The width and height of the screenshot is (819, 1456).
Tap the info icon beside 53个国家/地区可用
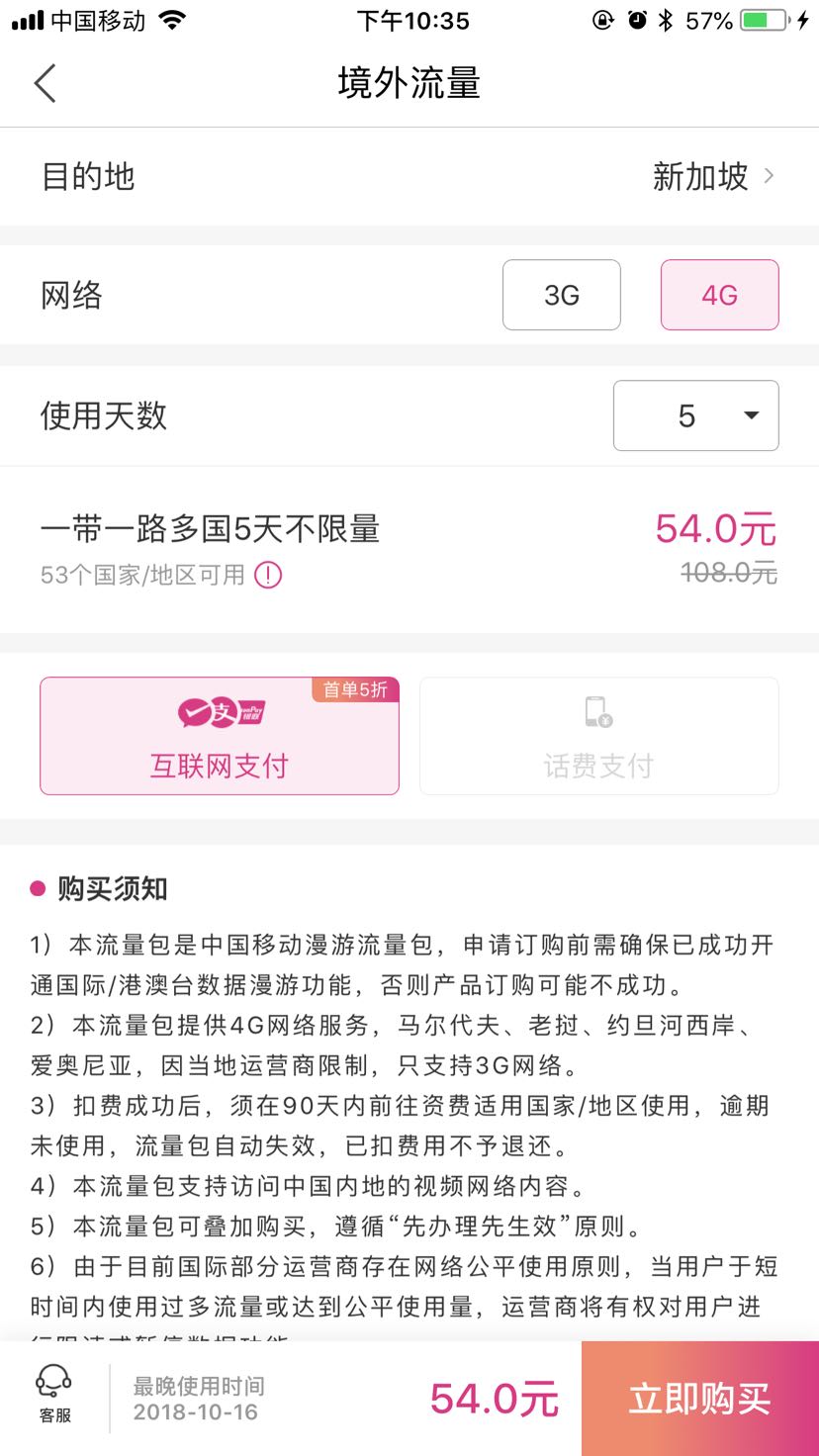pos(267,576)
